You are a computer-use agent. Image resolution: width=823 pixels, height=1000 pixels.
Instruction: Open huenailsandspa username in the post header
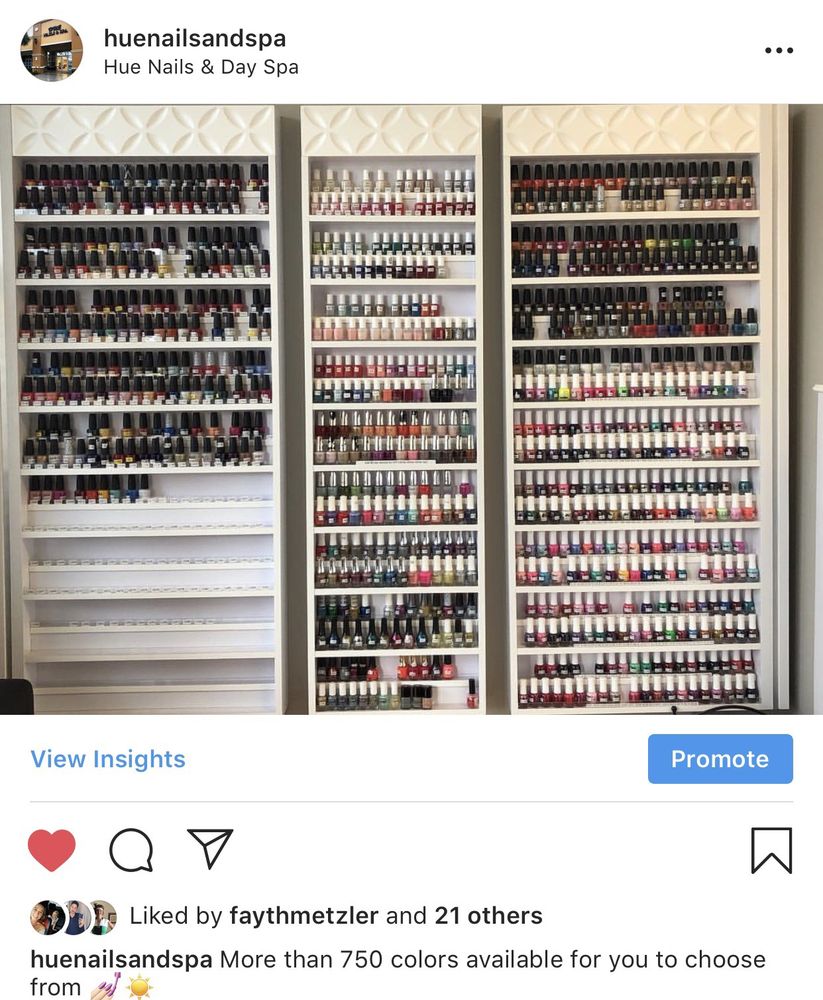coord(195,38)
